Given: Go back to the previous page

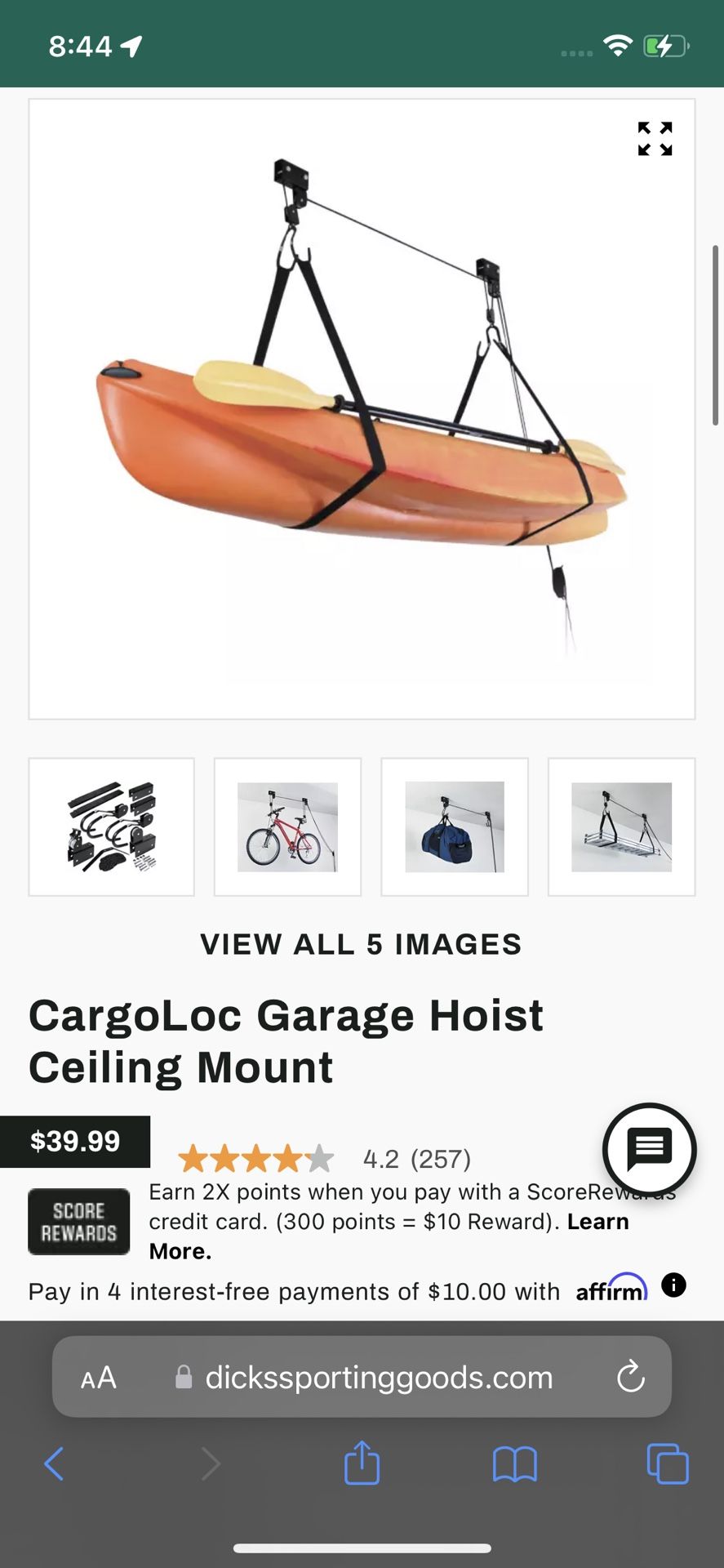Looking at the screenshot, I should (x=54, y=1463).
